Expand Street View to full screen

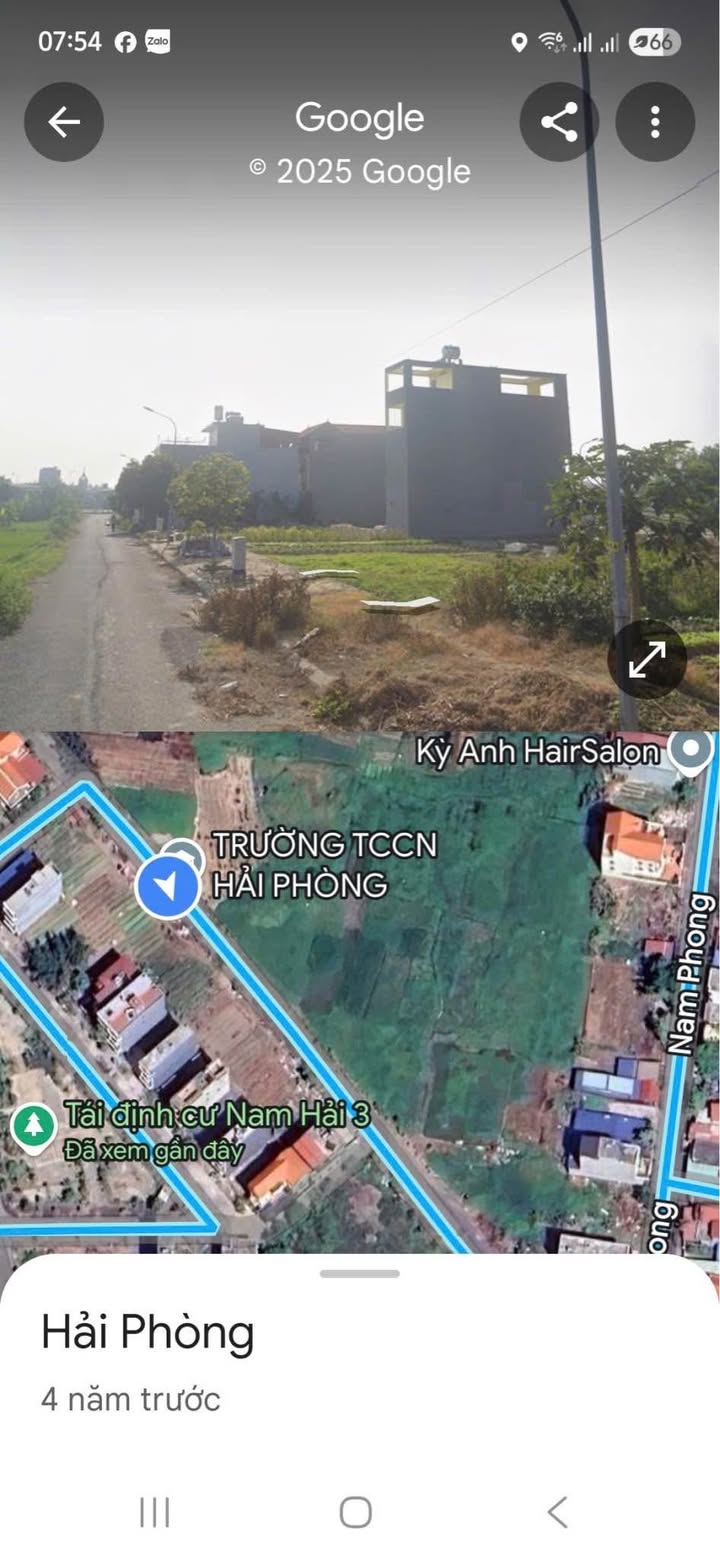[x=647, y=659]
